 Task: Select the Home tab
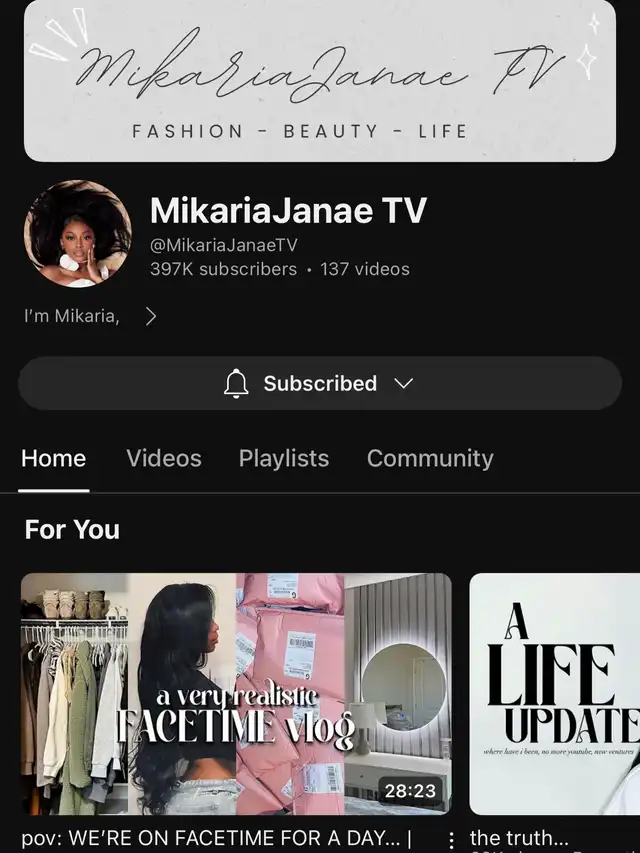(54, 458)
